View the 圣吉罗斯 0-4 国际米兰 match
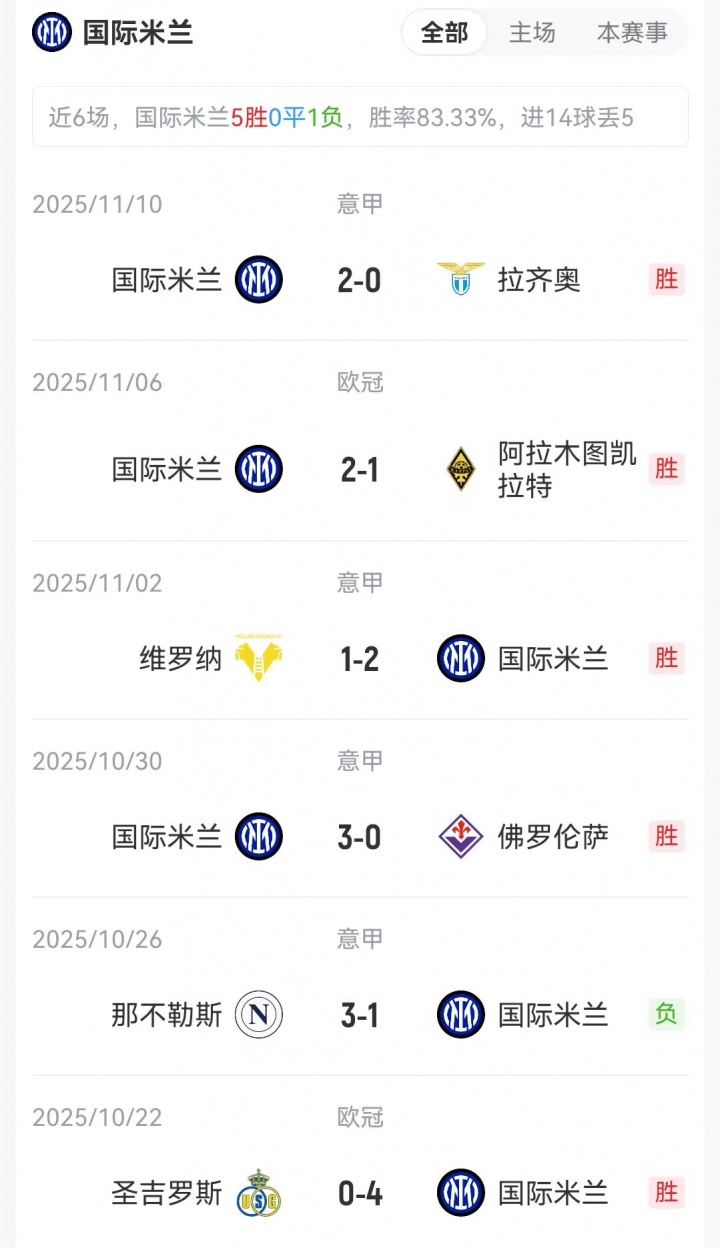720x1248 pixels. click(360, 1193)
